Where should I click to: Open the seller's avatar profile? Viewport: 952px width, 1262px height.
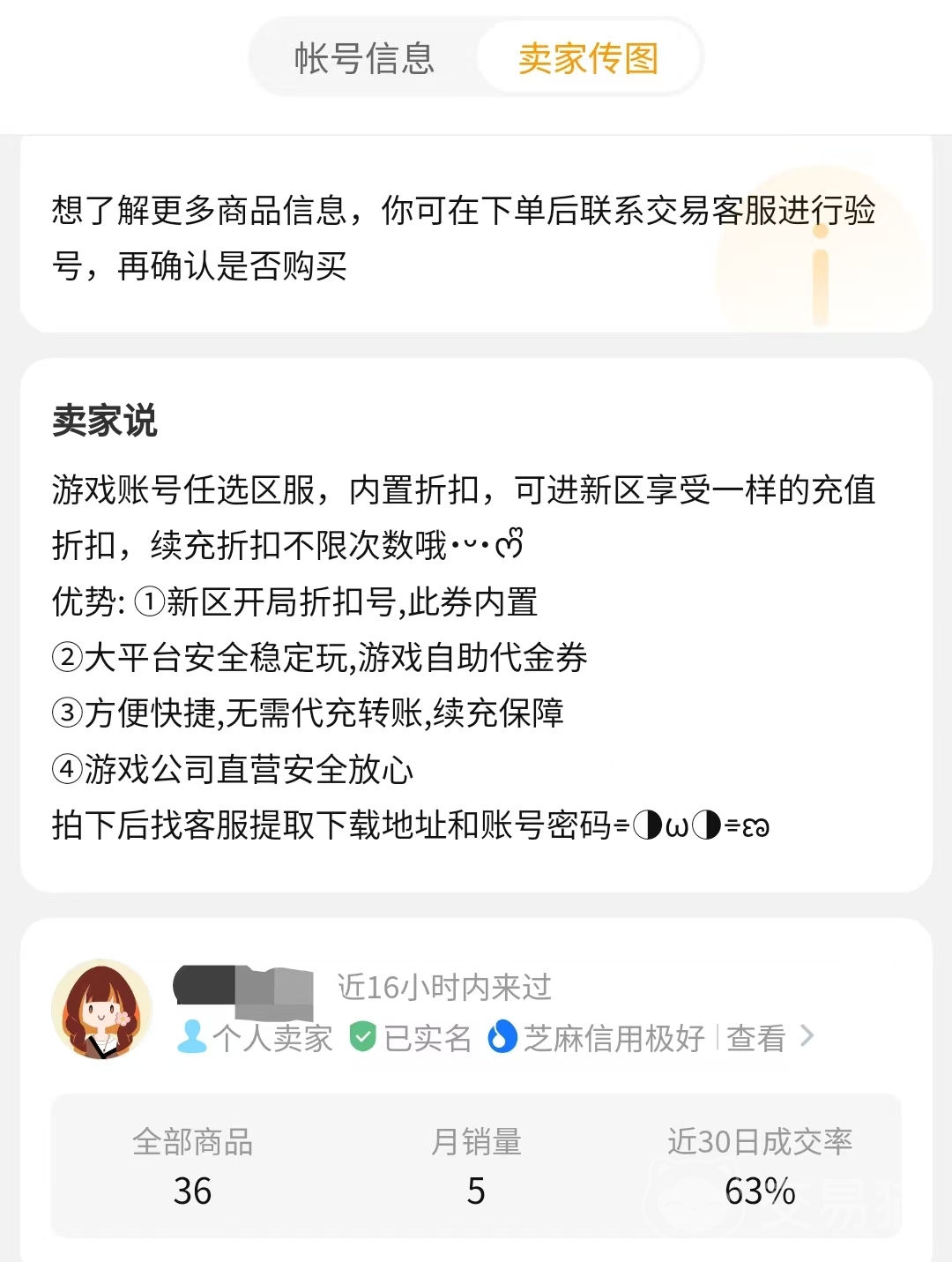[x=102, y=1010]
